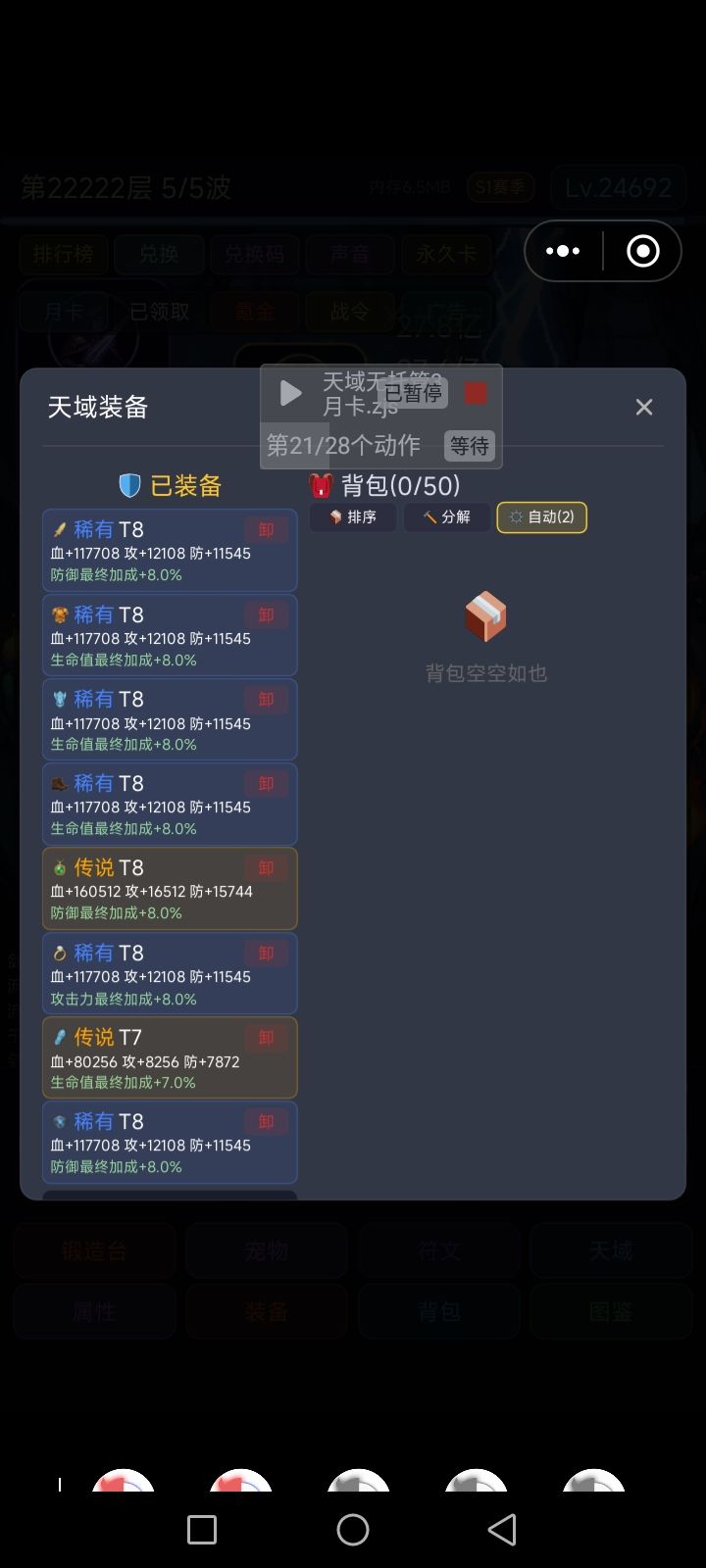Switch to the 装备 tab at bottom

[266, 1311]
